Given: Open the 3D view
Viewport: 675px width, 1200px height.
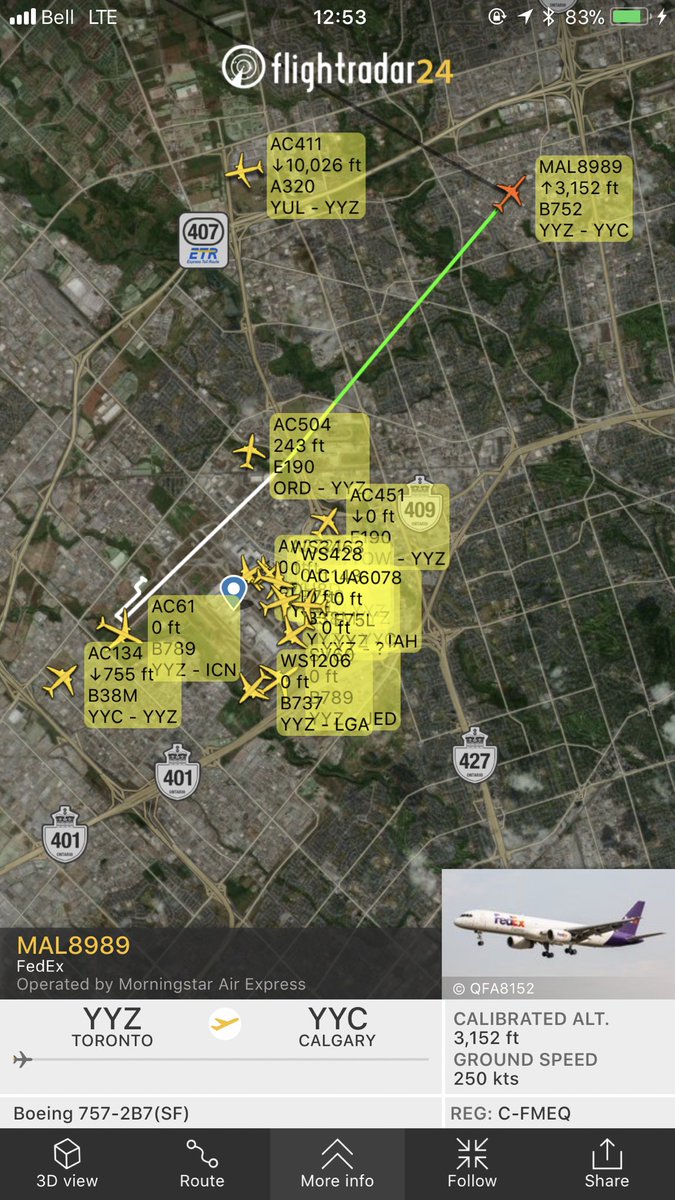Looking at the screenshot, I should tap(67, 1164).
